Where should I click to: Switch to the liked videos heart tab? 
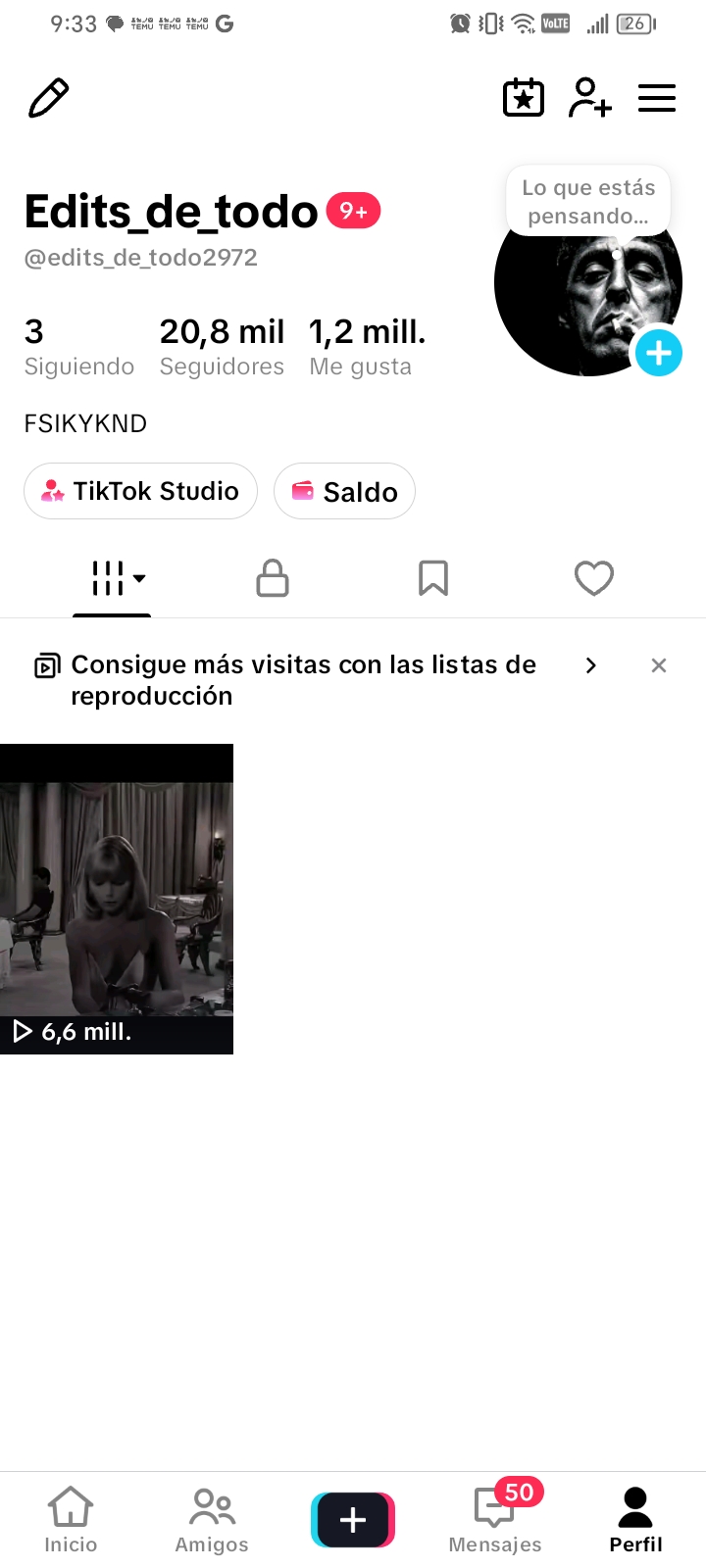(x=594, y=578)
